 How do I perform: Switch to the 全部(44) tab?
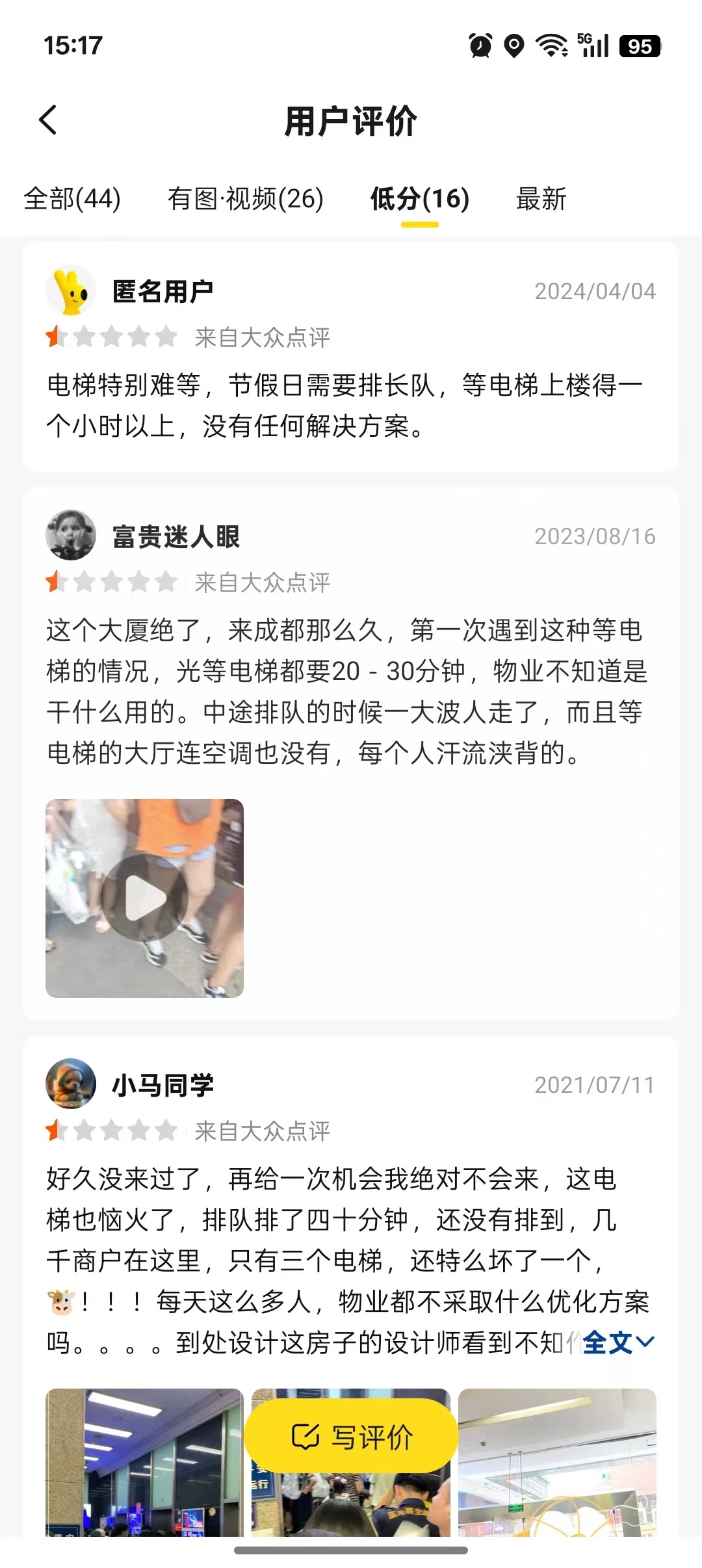(x=72, y=199)
